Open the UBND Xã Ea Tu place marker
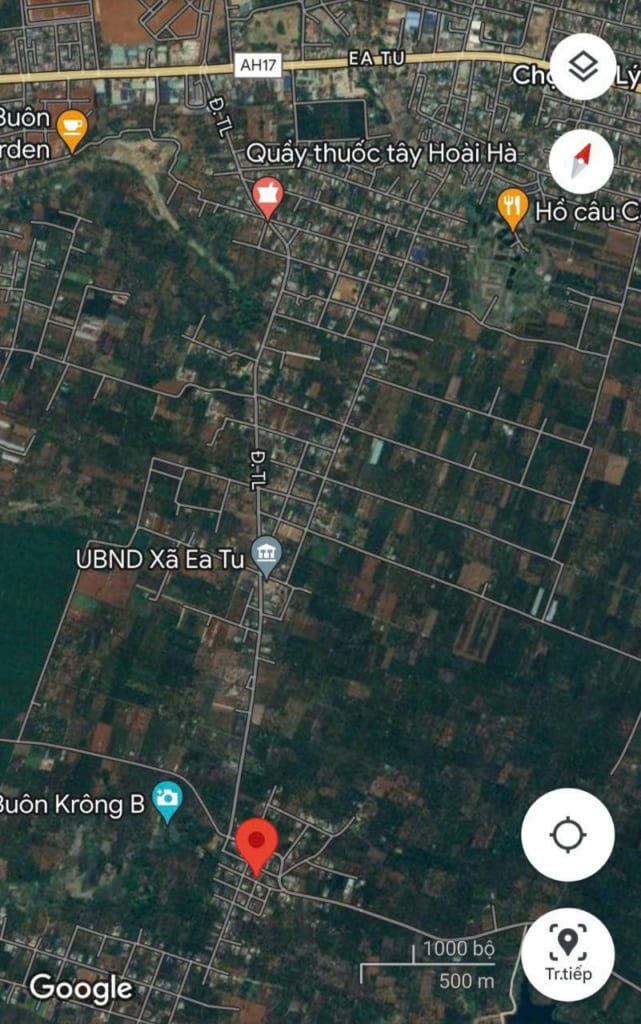The height and width of the screenshot is (1024, 641). coord(266,555)
